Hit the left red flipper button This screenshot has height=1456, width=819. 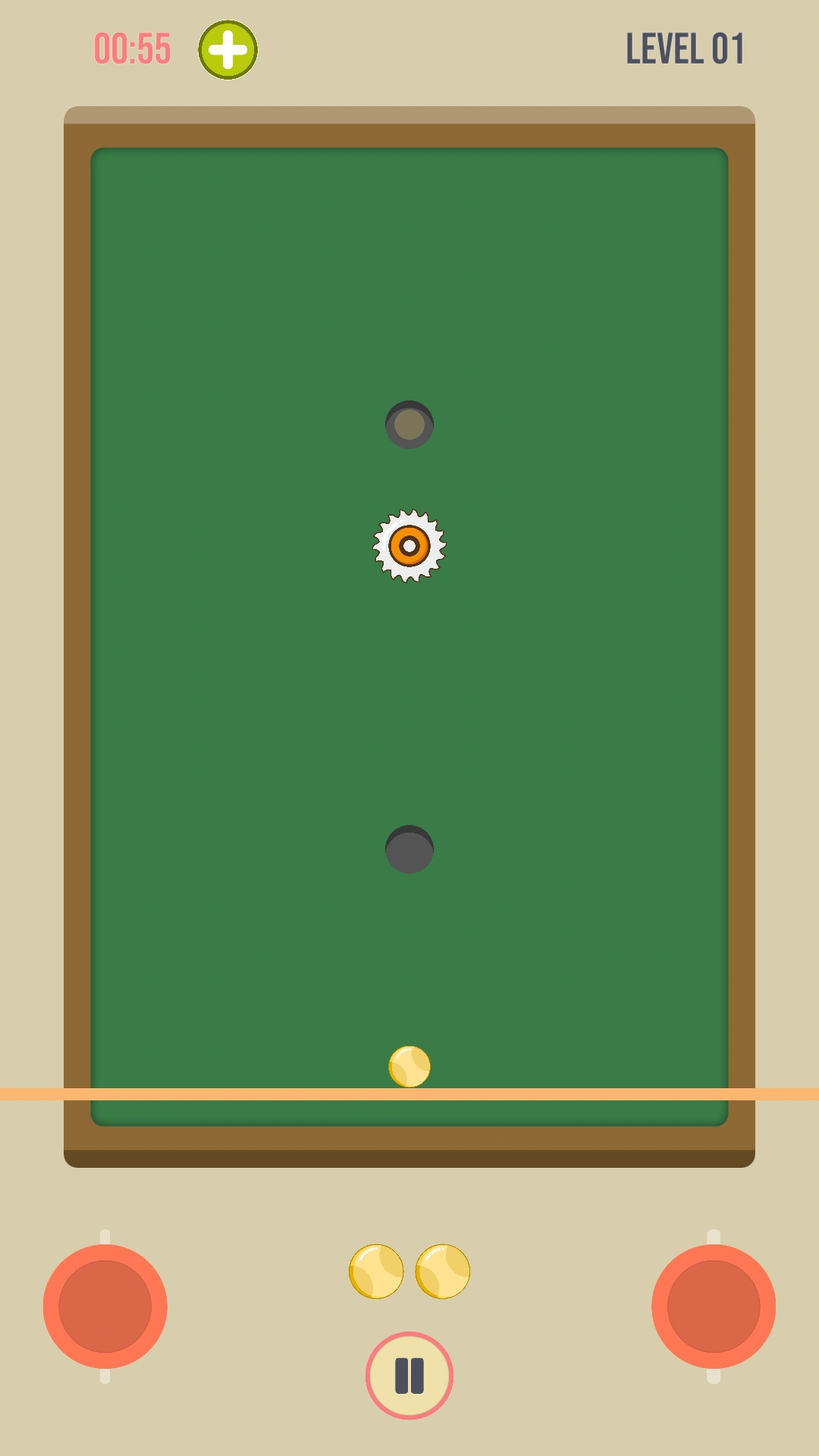click(105, 1307)
